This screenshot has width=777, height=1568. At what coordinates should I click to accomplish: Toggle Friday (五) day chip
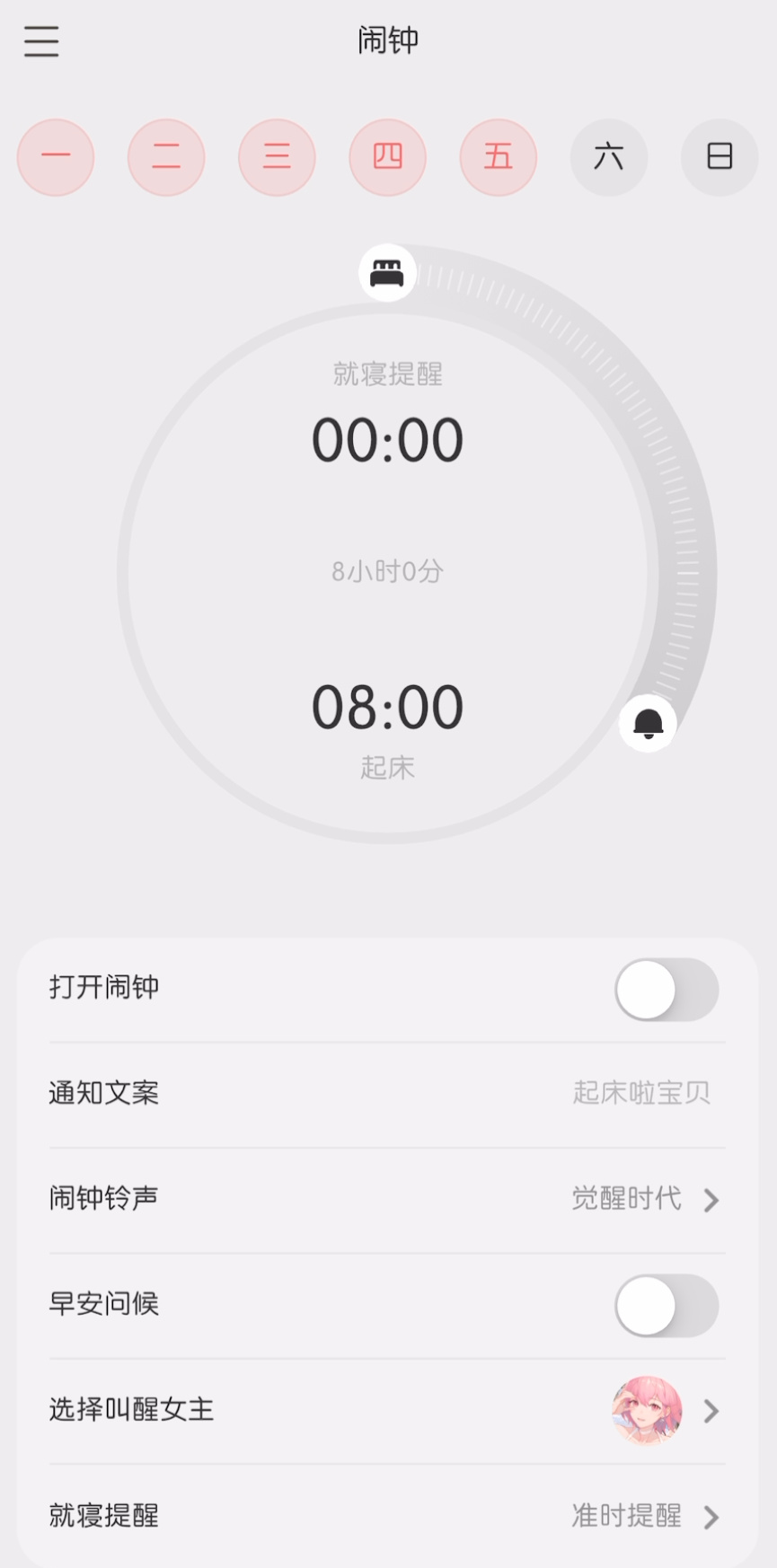tap(499, 157)
